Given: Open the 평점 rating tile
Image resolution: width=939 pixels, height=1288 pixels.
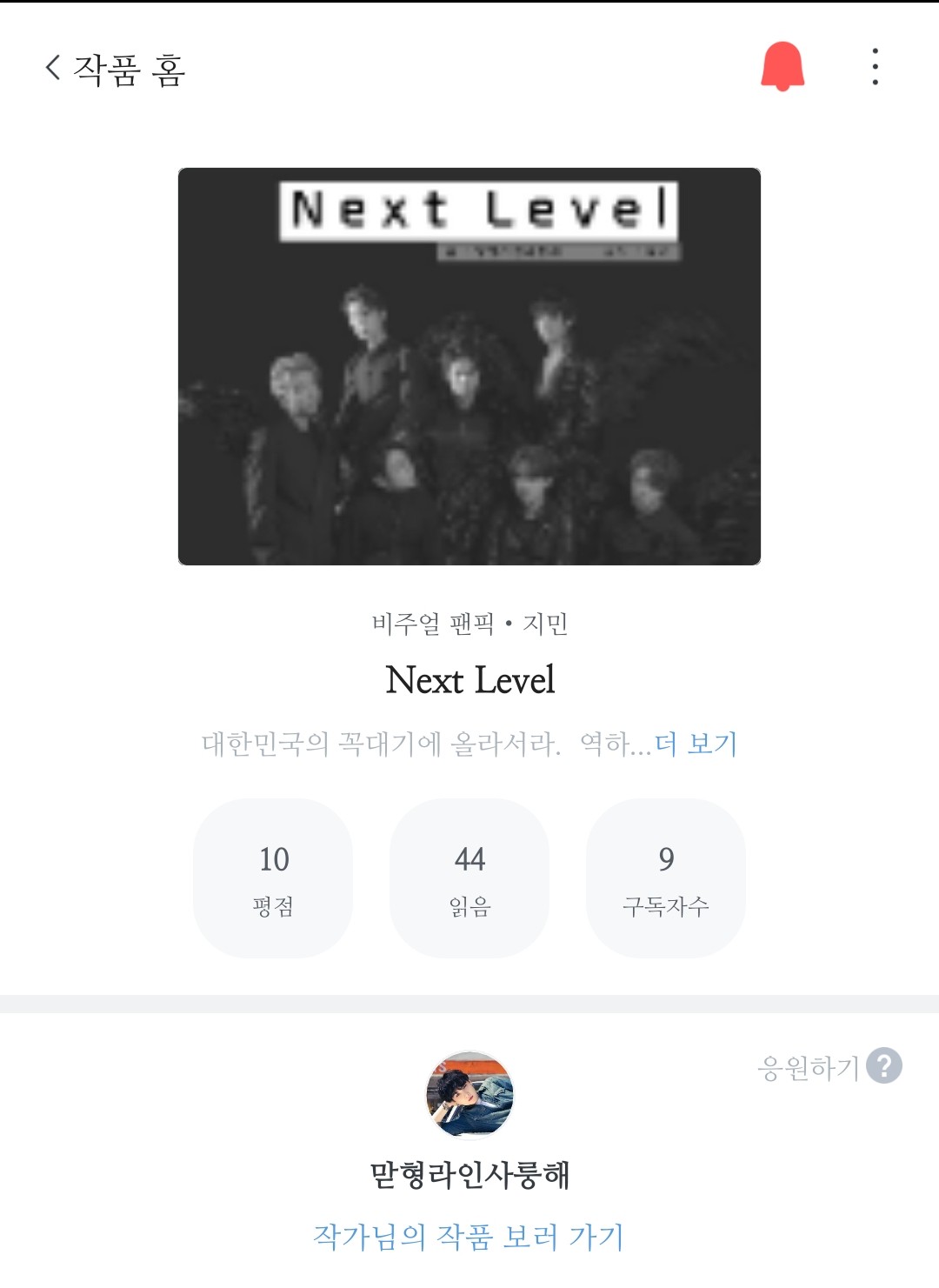Looking at the screenshot, I should [273, 878].
